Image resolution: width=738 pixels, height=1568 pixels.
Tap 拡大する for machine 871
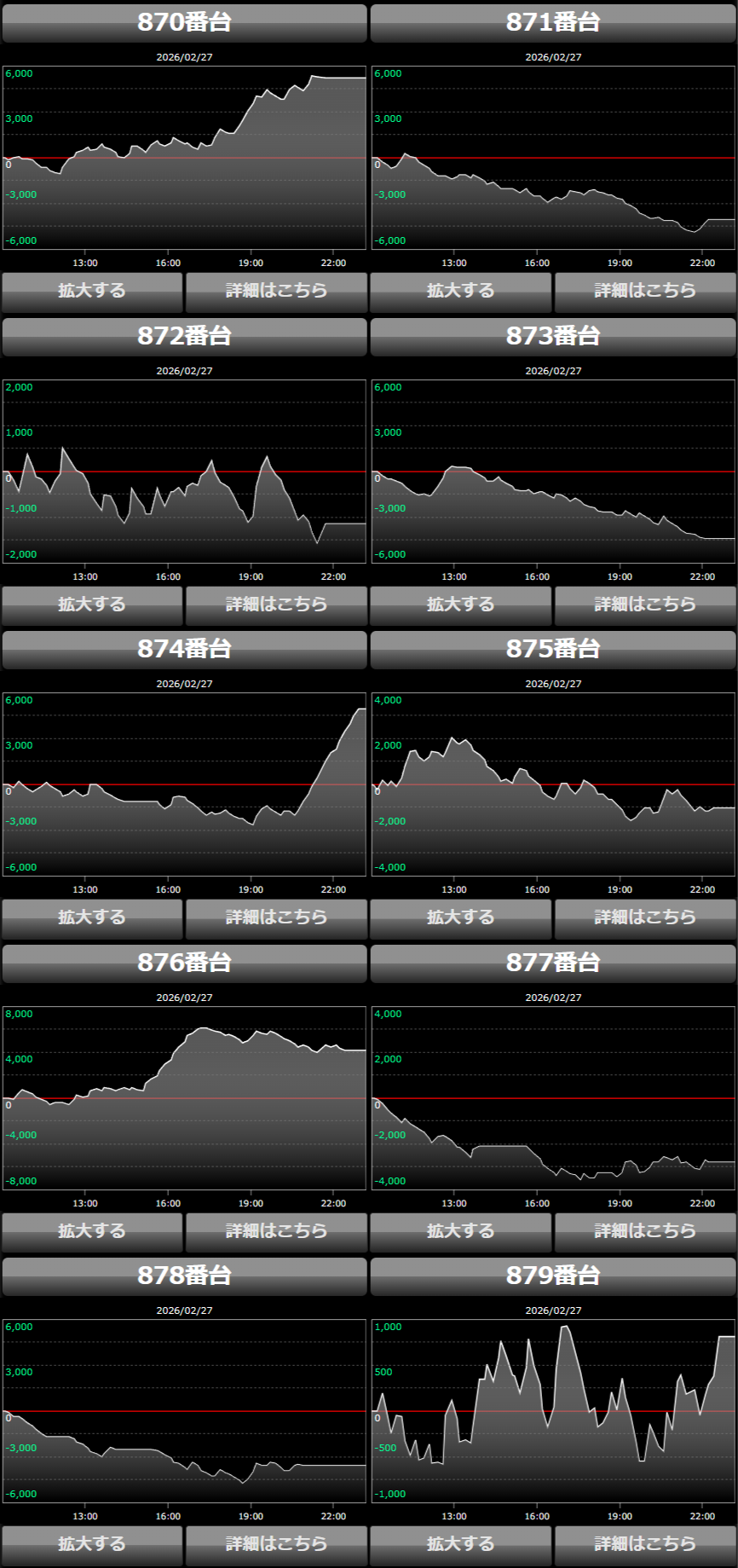461,291
